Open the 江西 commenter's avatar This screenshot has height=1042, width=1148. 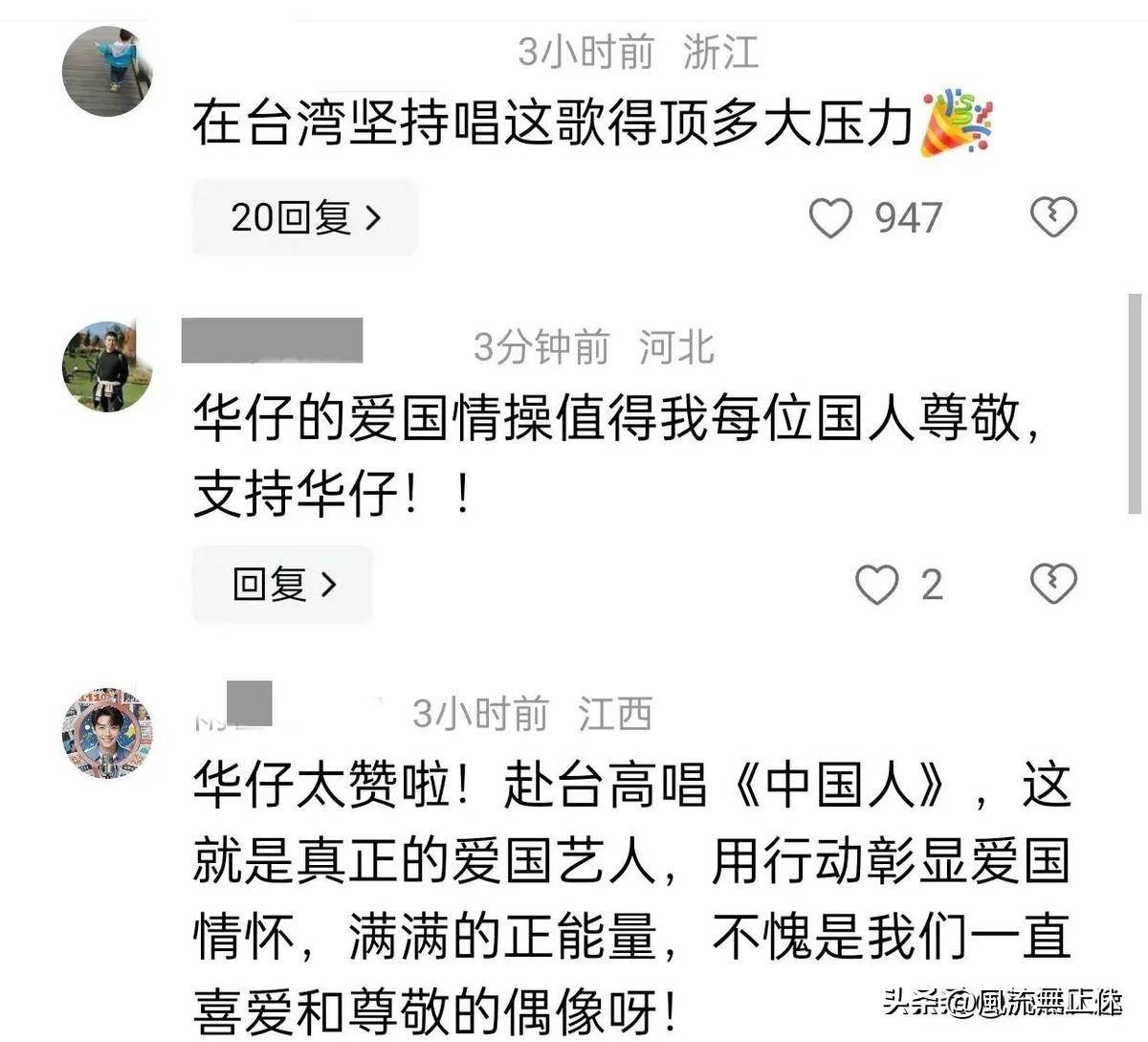107,732
